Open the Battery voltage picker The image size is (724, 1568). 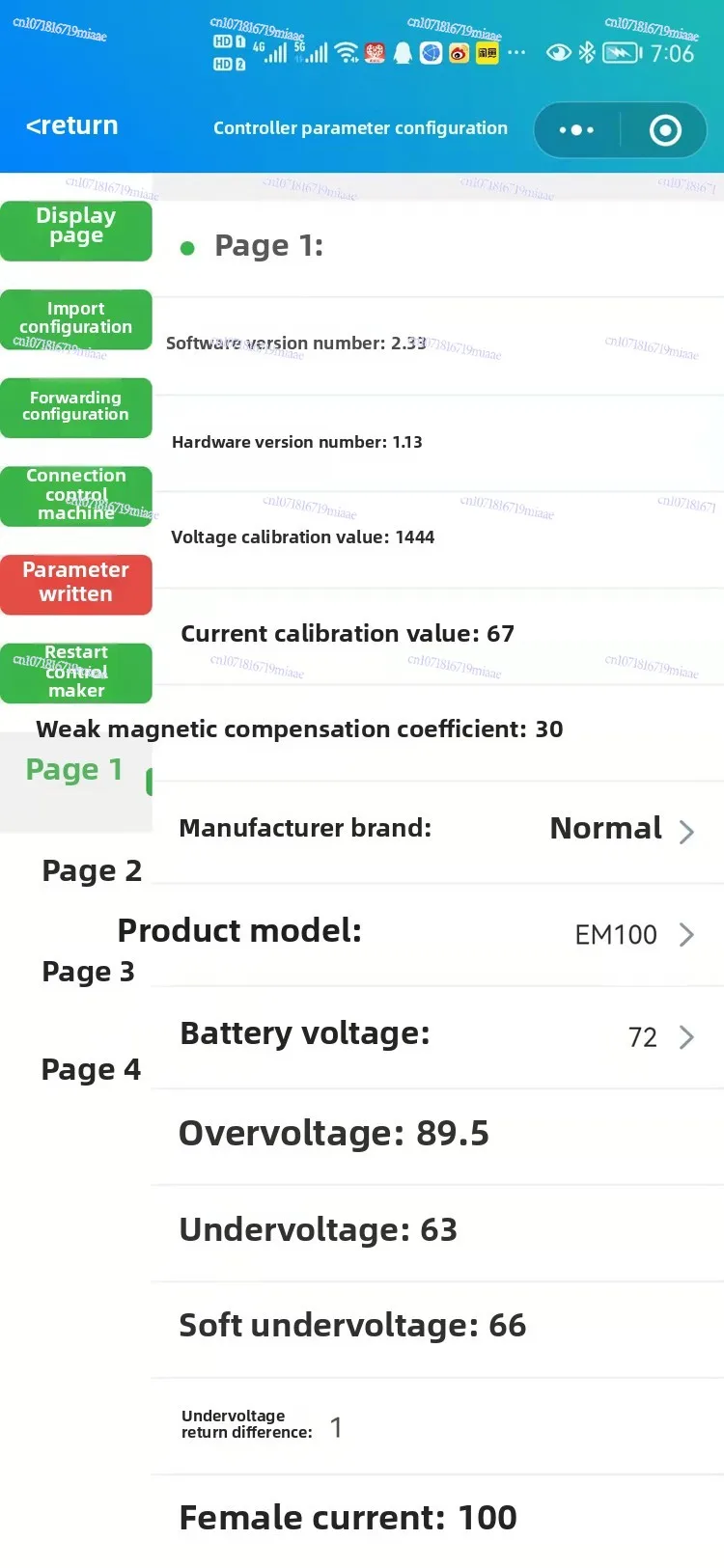tap(438, 1037)
